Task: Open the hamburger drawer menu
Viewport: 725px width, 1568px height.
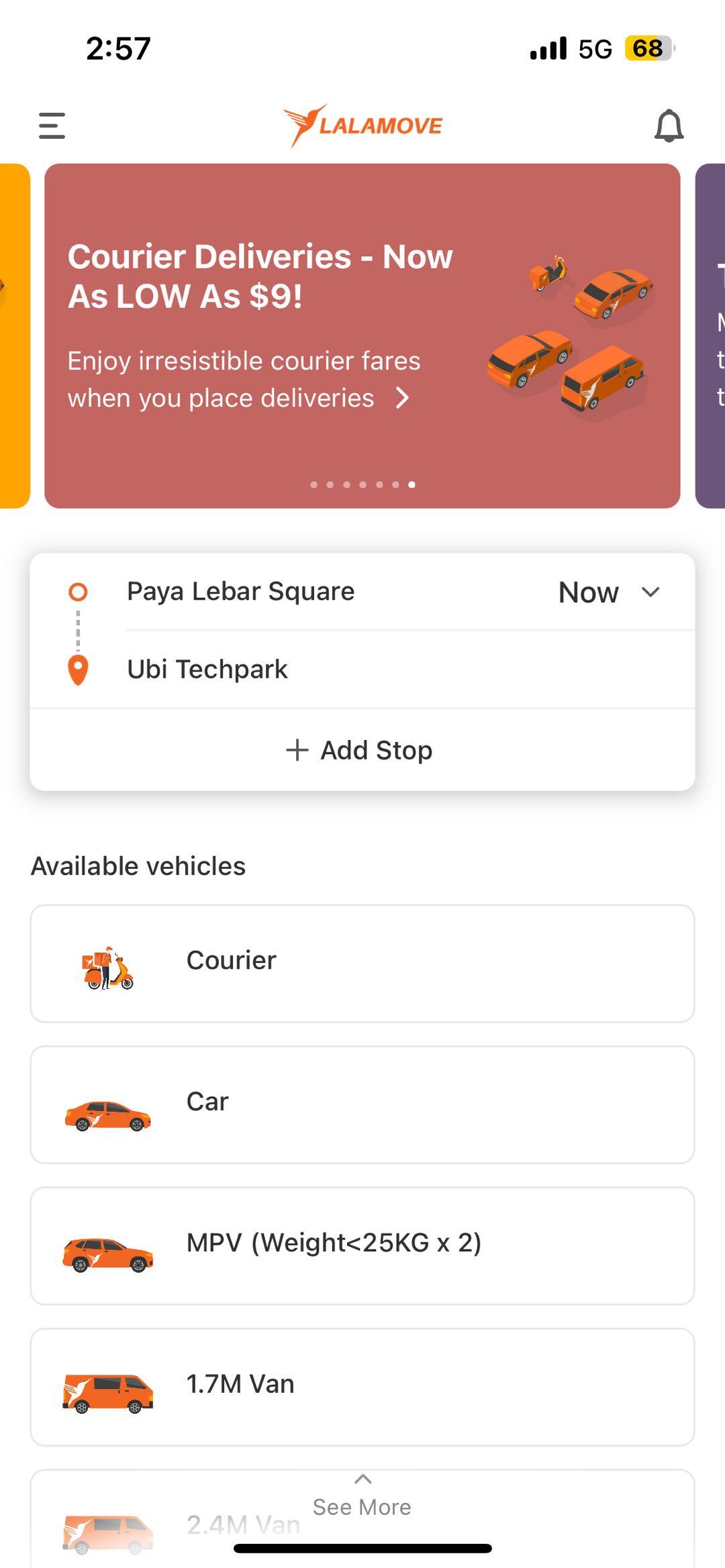Action: [52, 125]
